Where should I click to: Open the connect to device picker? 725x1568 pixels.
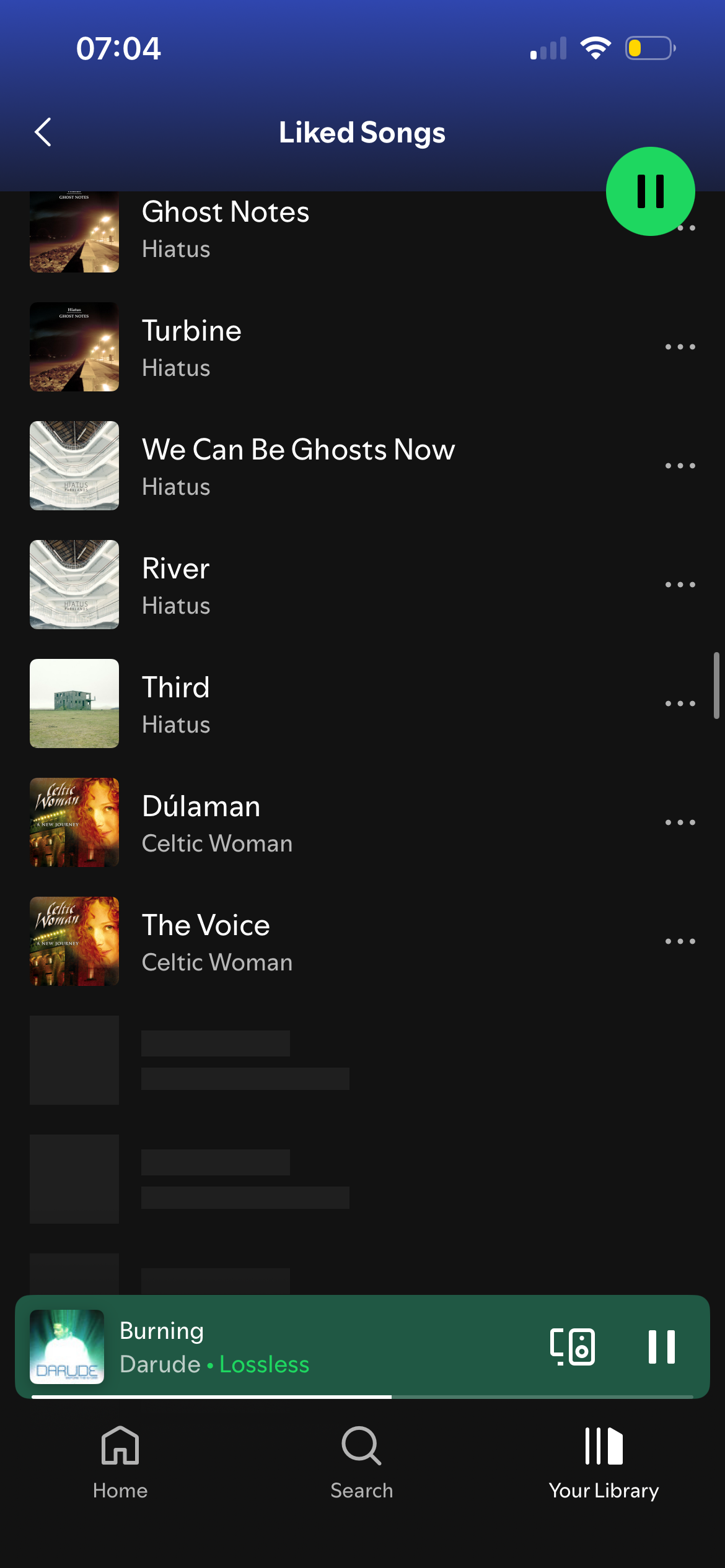tap(572, 1346)
